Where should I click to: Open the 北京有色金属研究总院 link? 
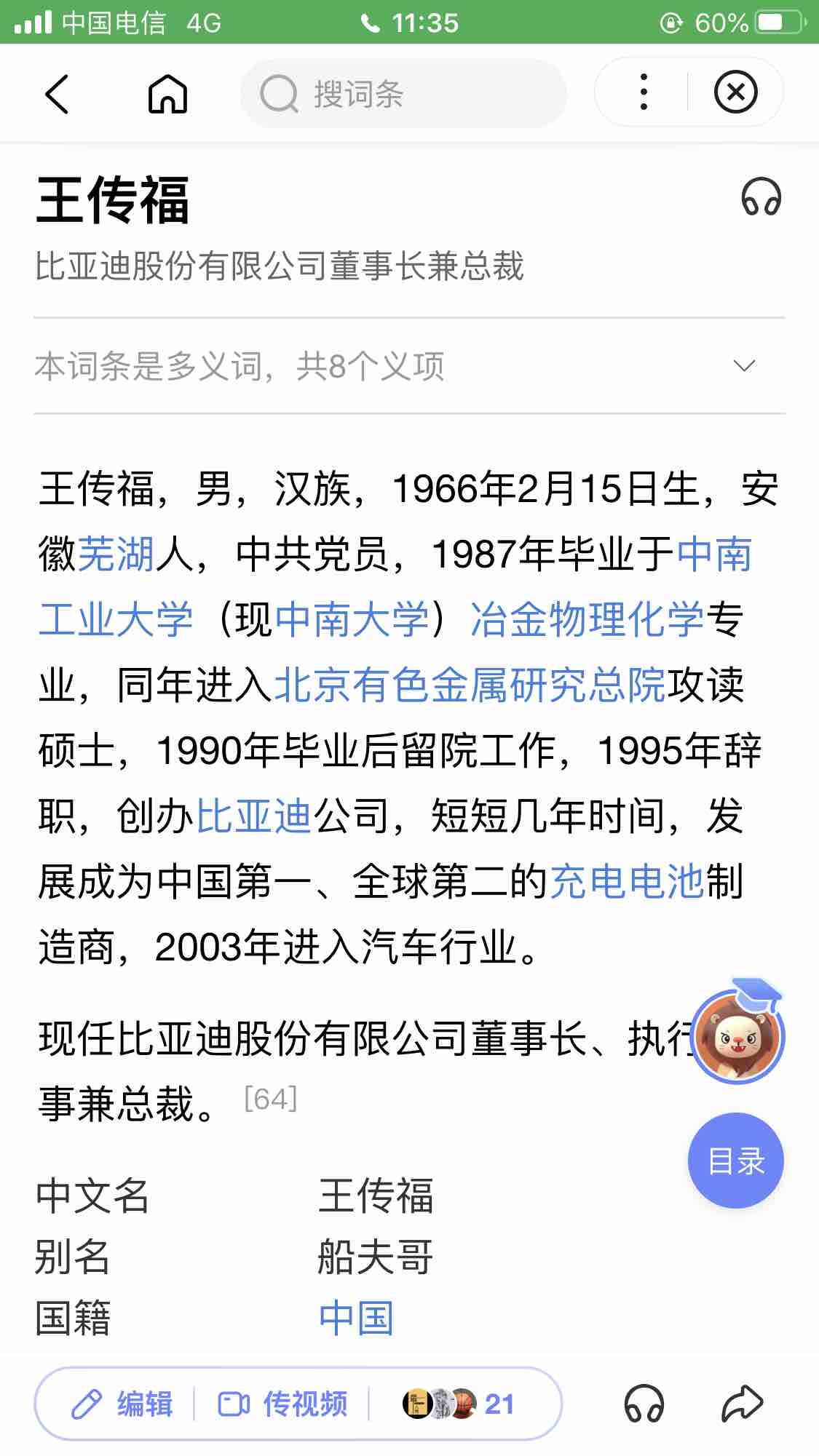pos(470,685)
